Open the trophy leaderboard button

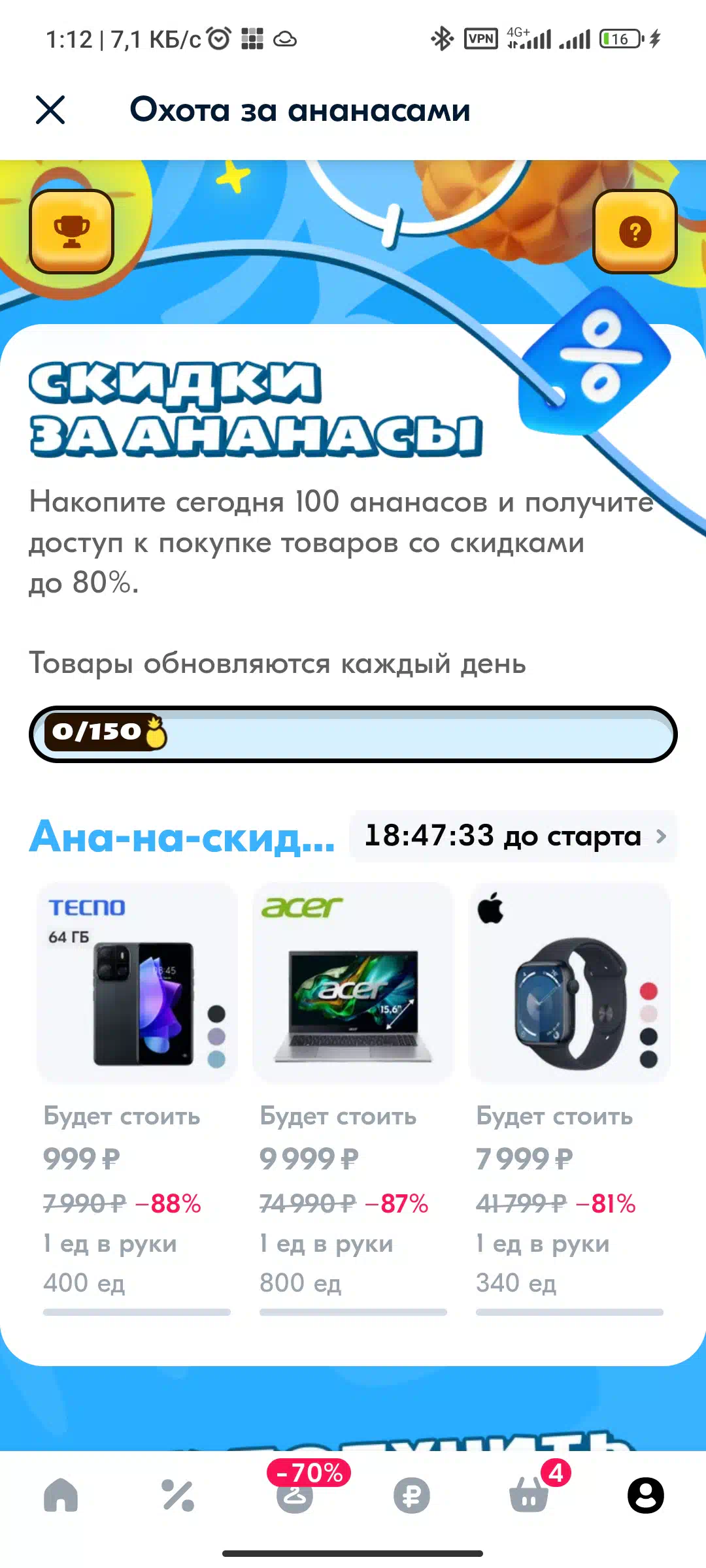pos(72,231)
